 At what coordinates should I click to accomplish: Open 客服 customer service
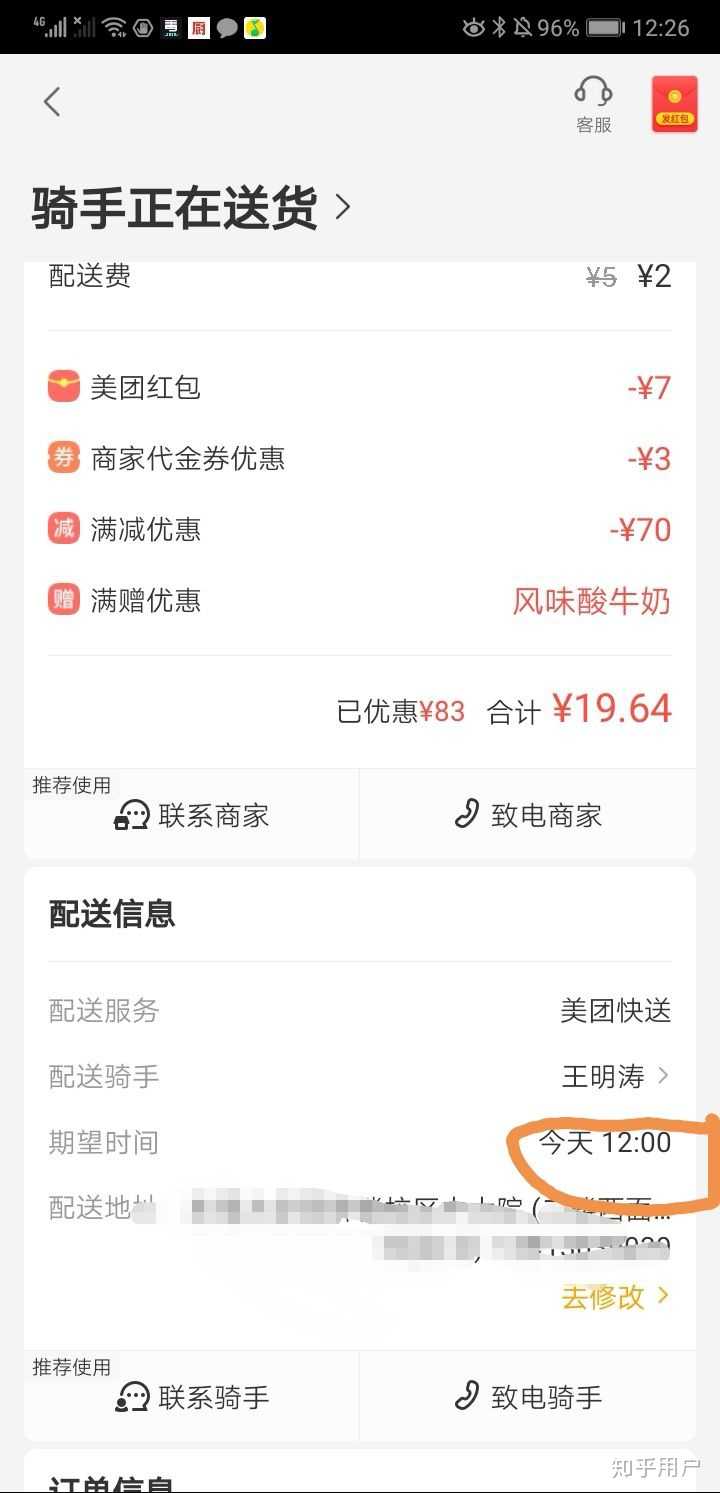tap(593, 104)
